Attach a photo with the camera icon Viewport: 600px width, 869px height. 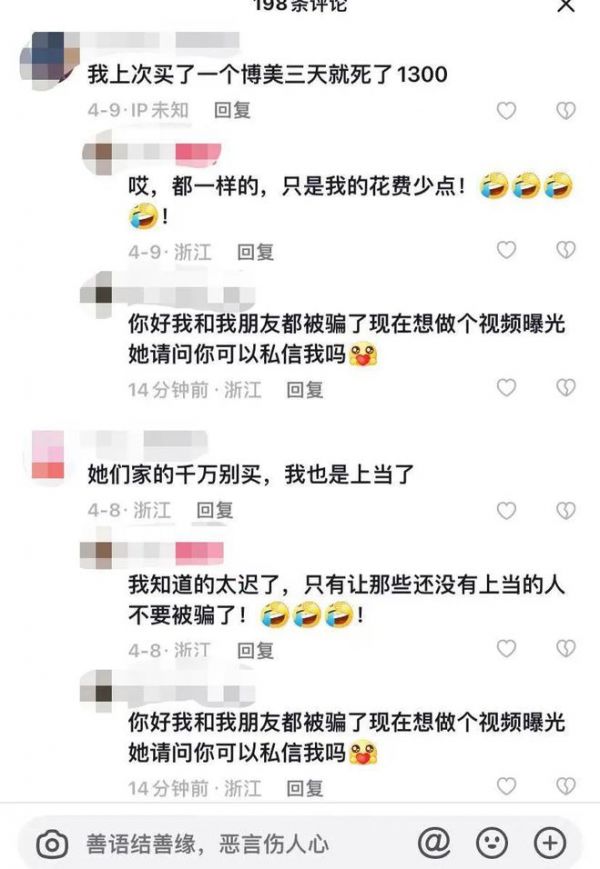click(x=52, y=845)
